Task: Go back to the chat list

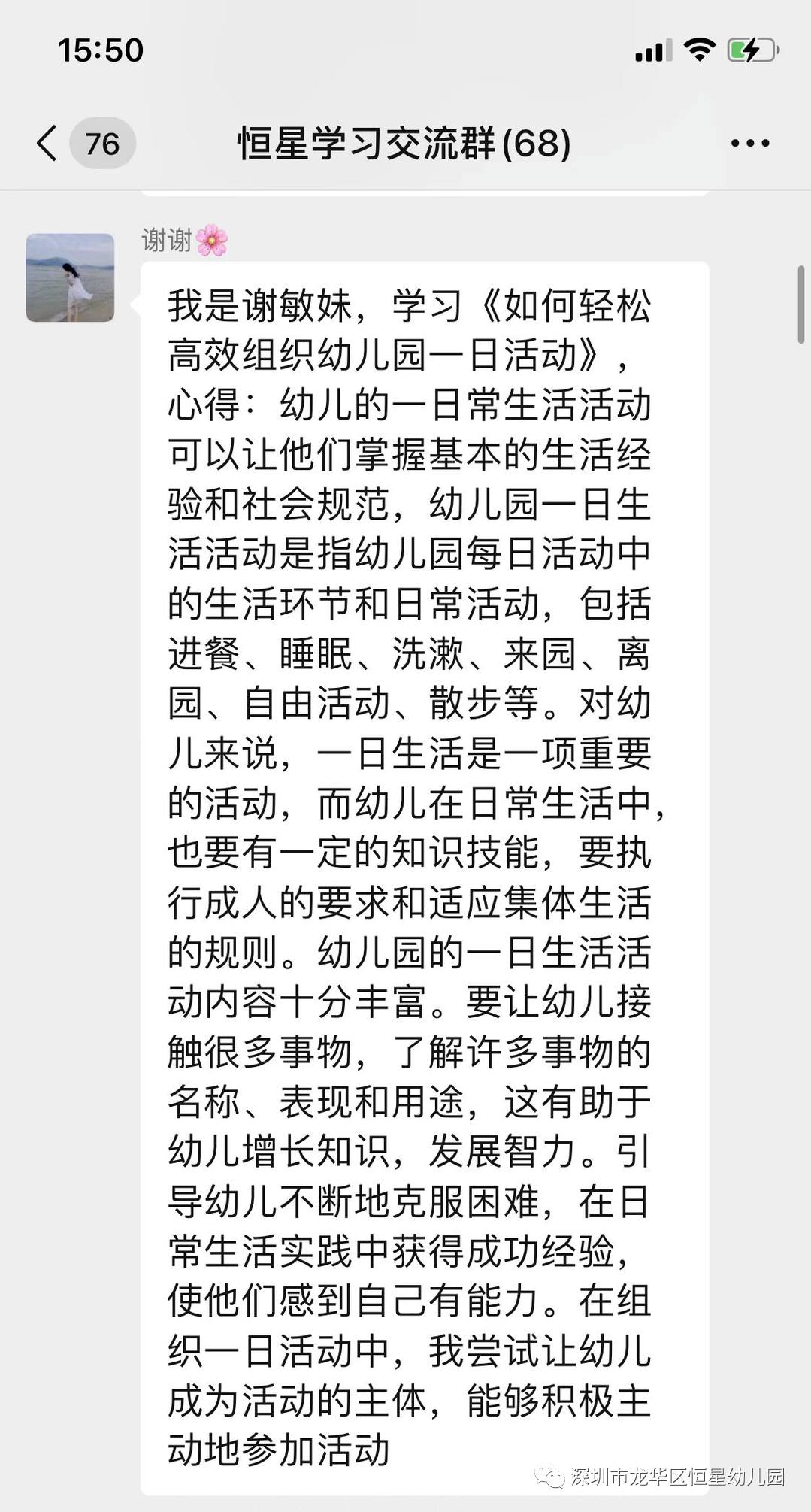Action: coord(47,143)
